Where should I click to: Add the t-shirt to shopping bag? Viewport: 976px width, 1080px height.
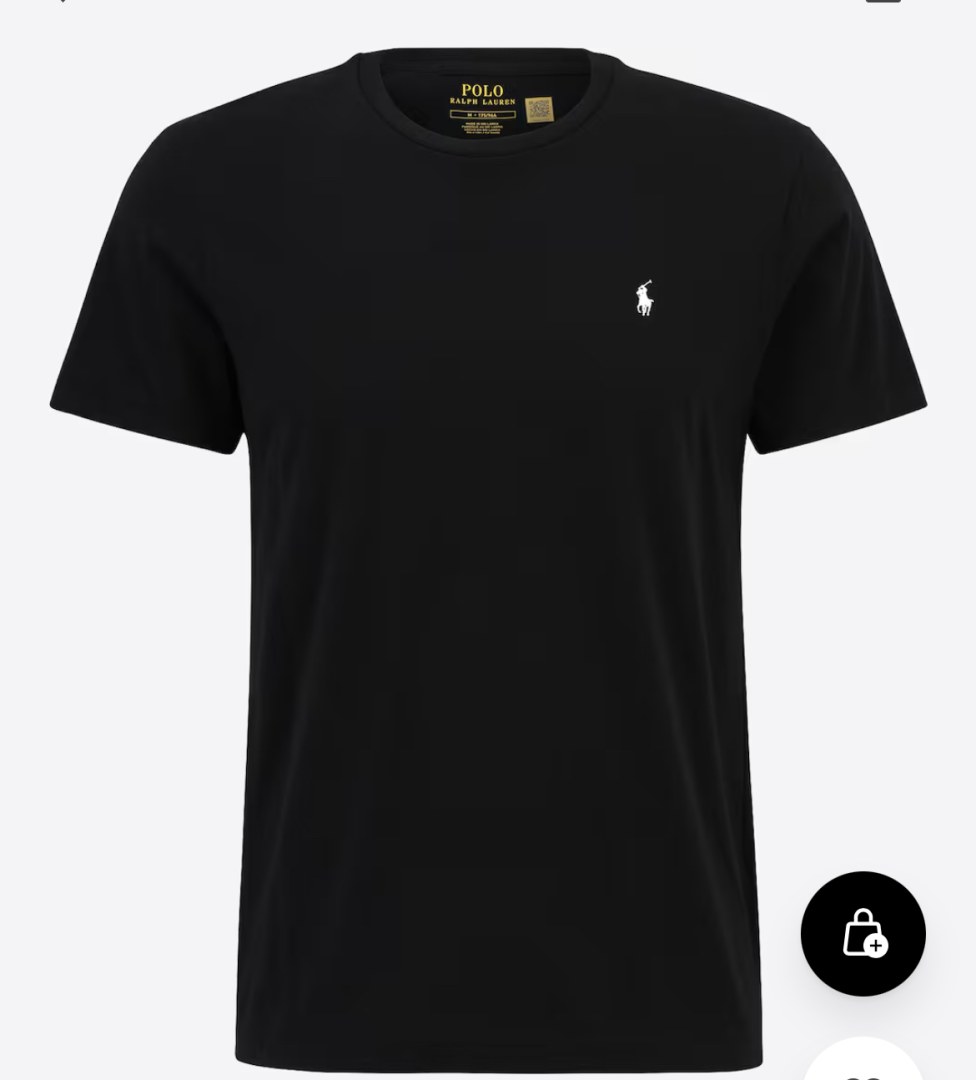[863, 933]
